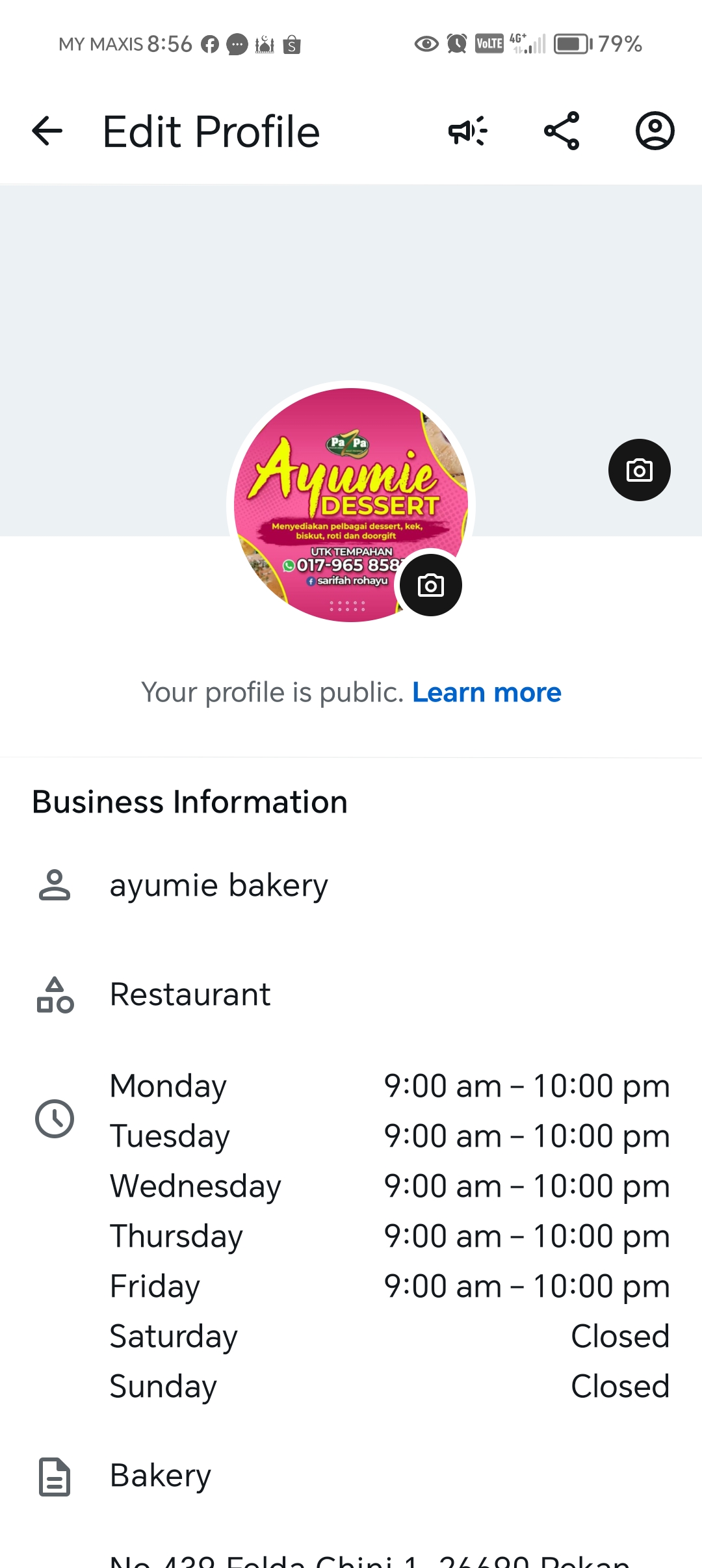Change the cover photo via camera icon
This screenshot has width=702, height=1568.
[x=639, y=470]
